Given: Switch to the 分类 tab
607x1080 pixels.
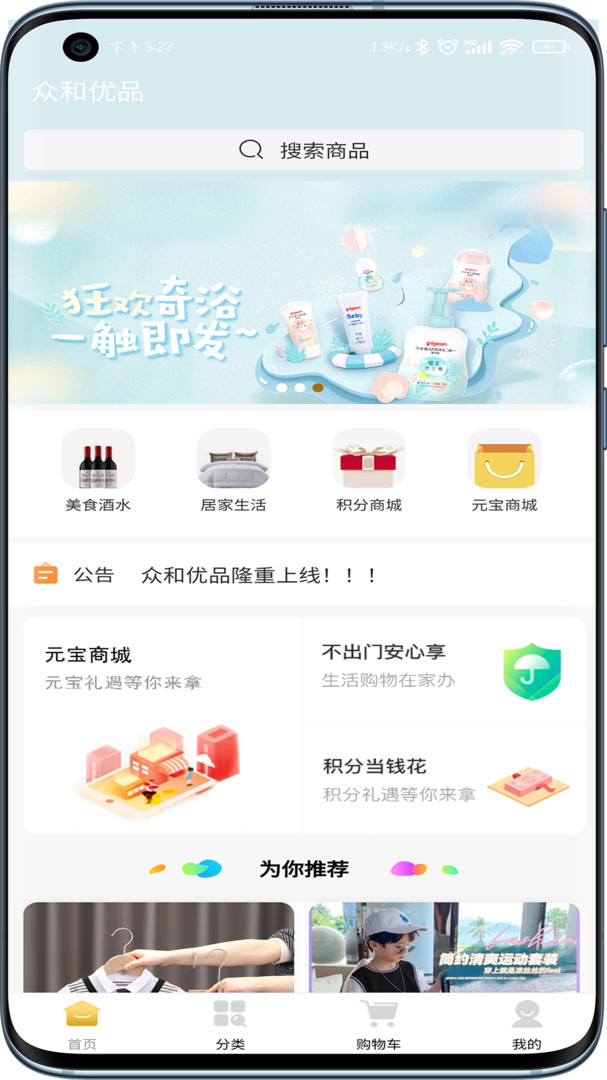Looking at the screenshot, I should coord(230,1025).
